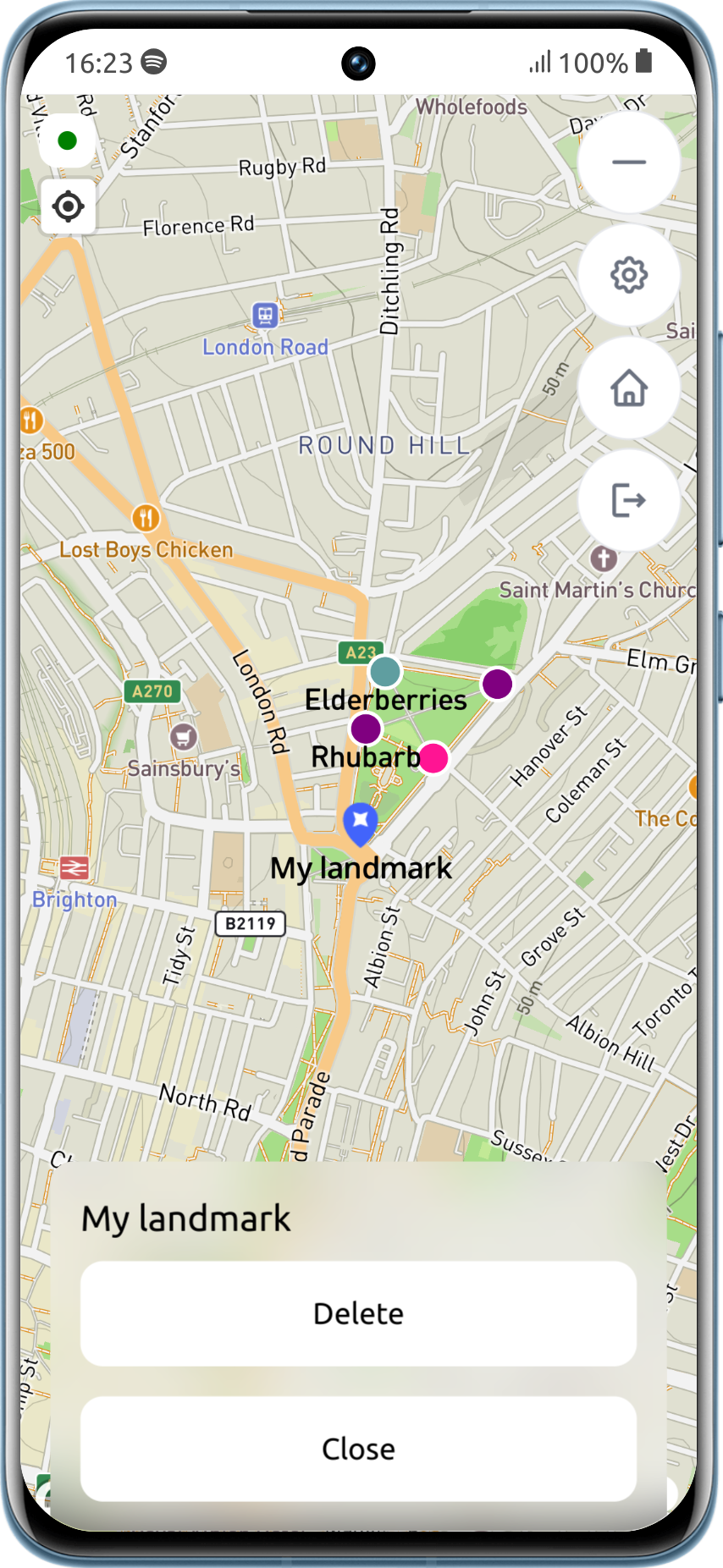
Task: Center map on my location
Action: tap(68, 206)
